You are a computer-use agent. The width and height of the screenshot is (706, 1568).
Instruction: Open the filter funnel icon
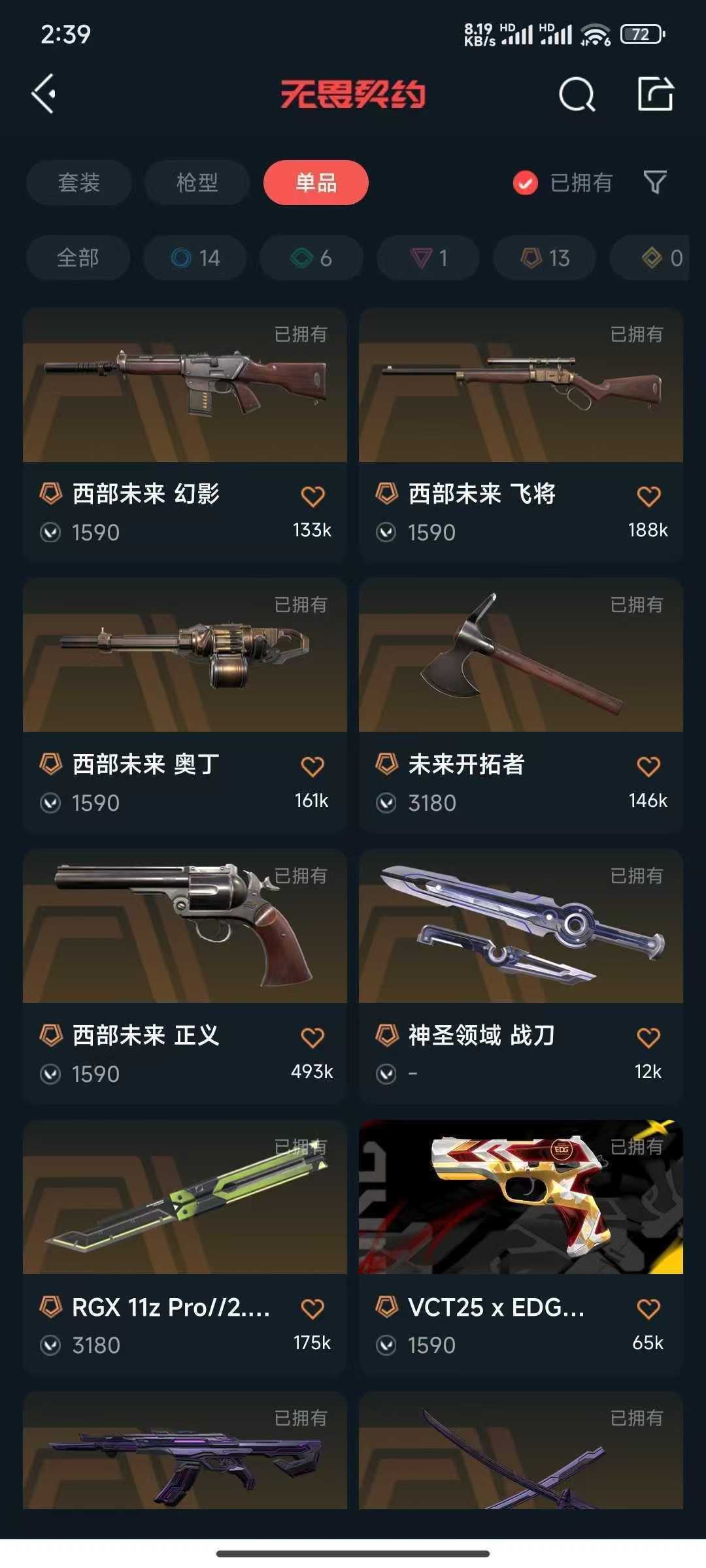click(655, 182)
